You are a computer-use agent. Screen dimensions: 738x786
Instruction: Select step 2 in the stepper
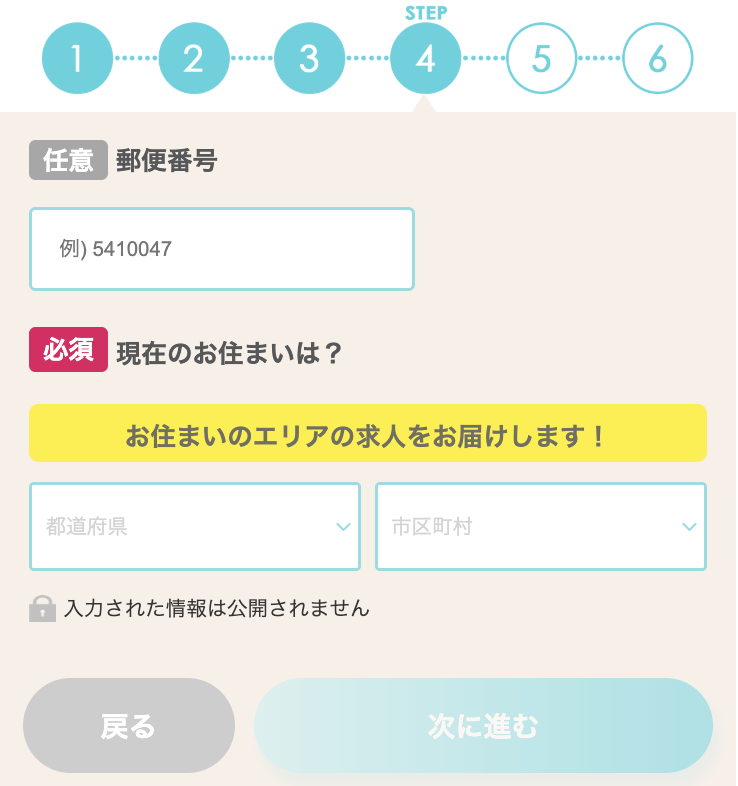(x=194, y=58)
